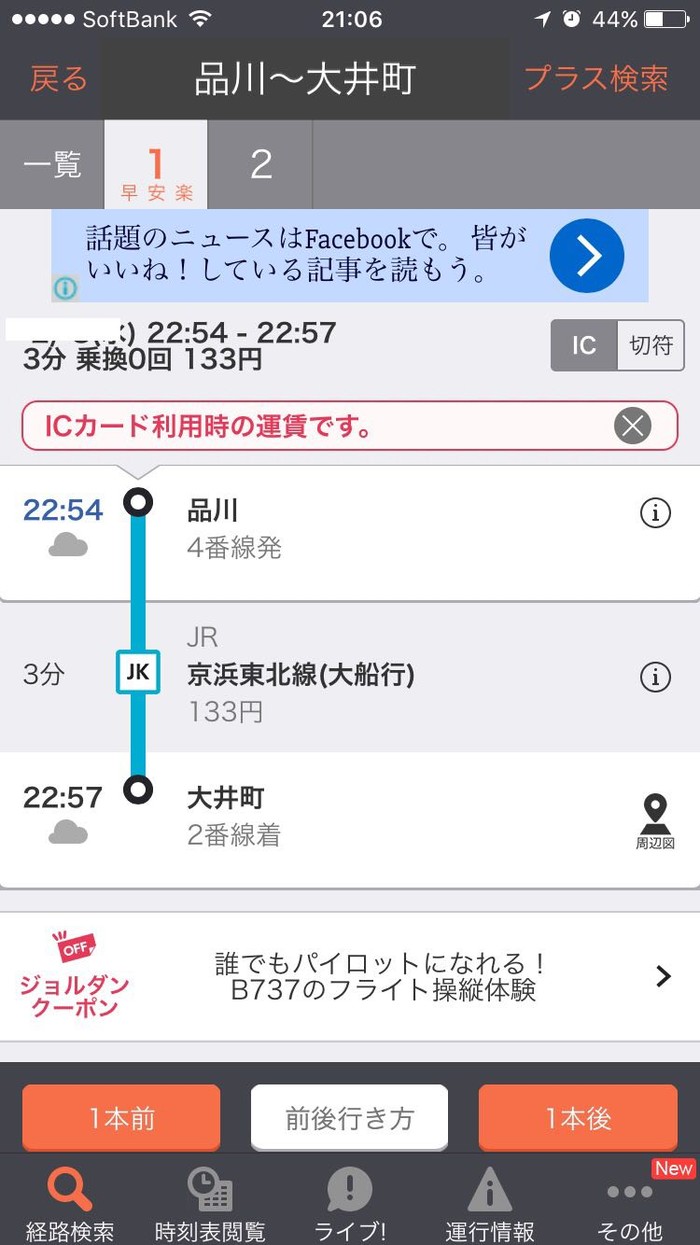View info for 品川 station
Viewport: 700px width, 1245px height.
(x=655, y=514)
